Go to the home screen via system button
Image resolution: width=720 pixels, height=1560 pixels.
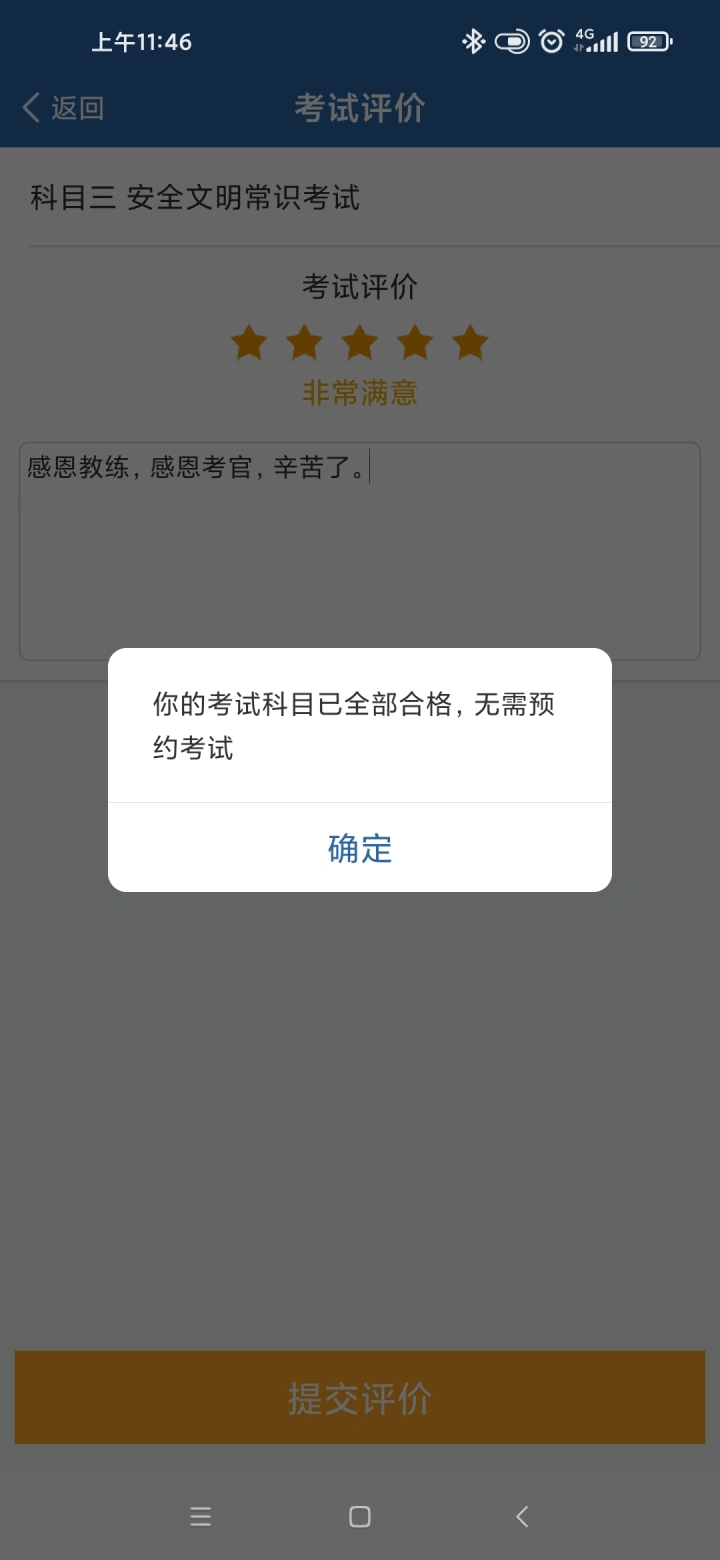360,1517
